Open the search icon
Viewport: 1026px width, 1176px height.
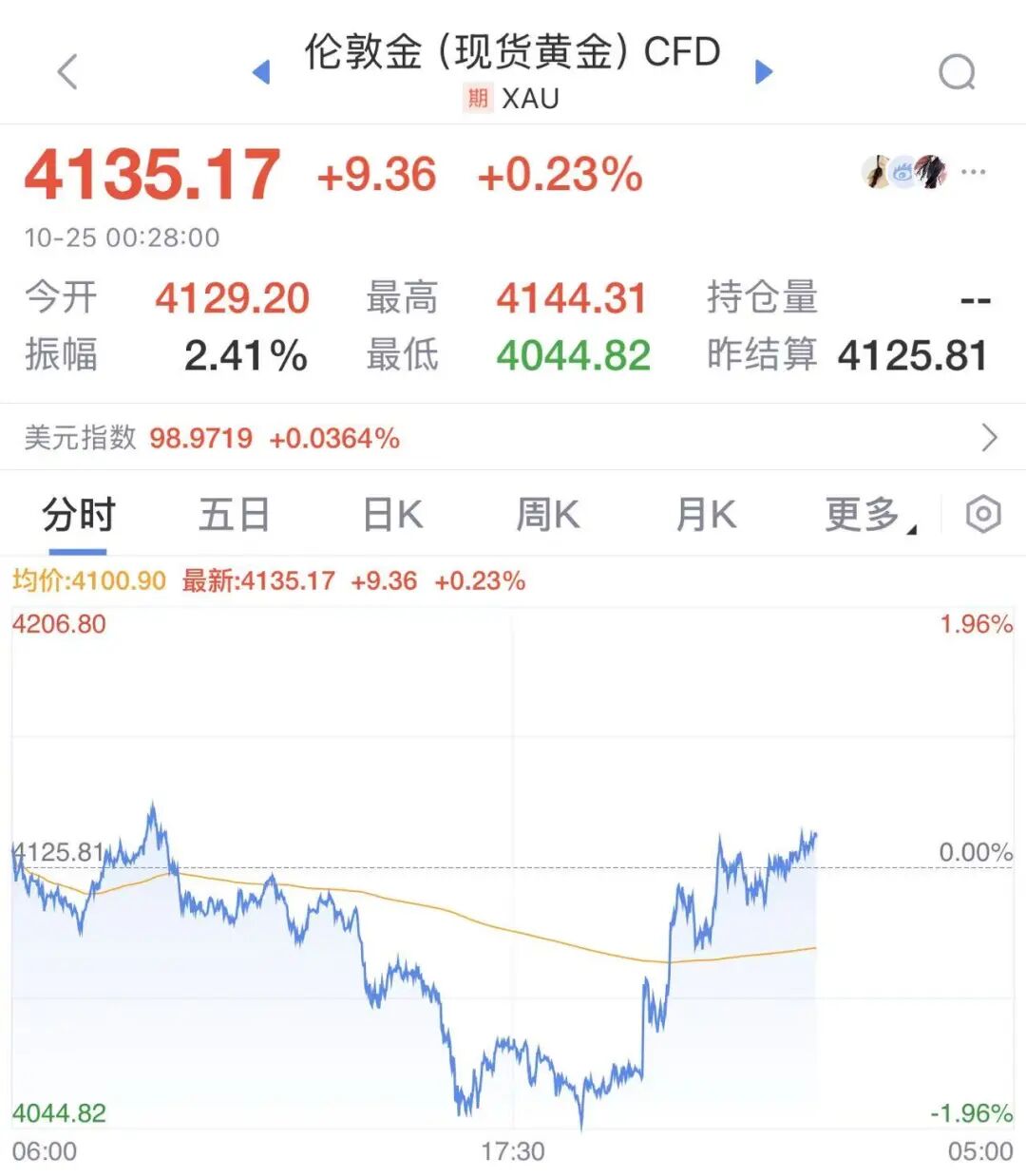pos(957,72)
